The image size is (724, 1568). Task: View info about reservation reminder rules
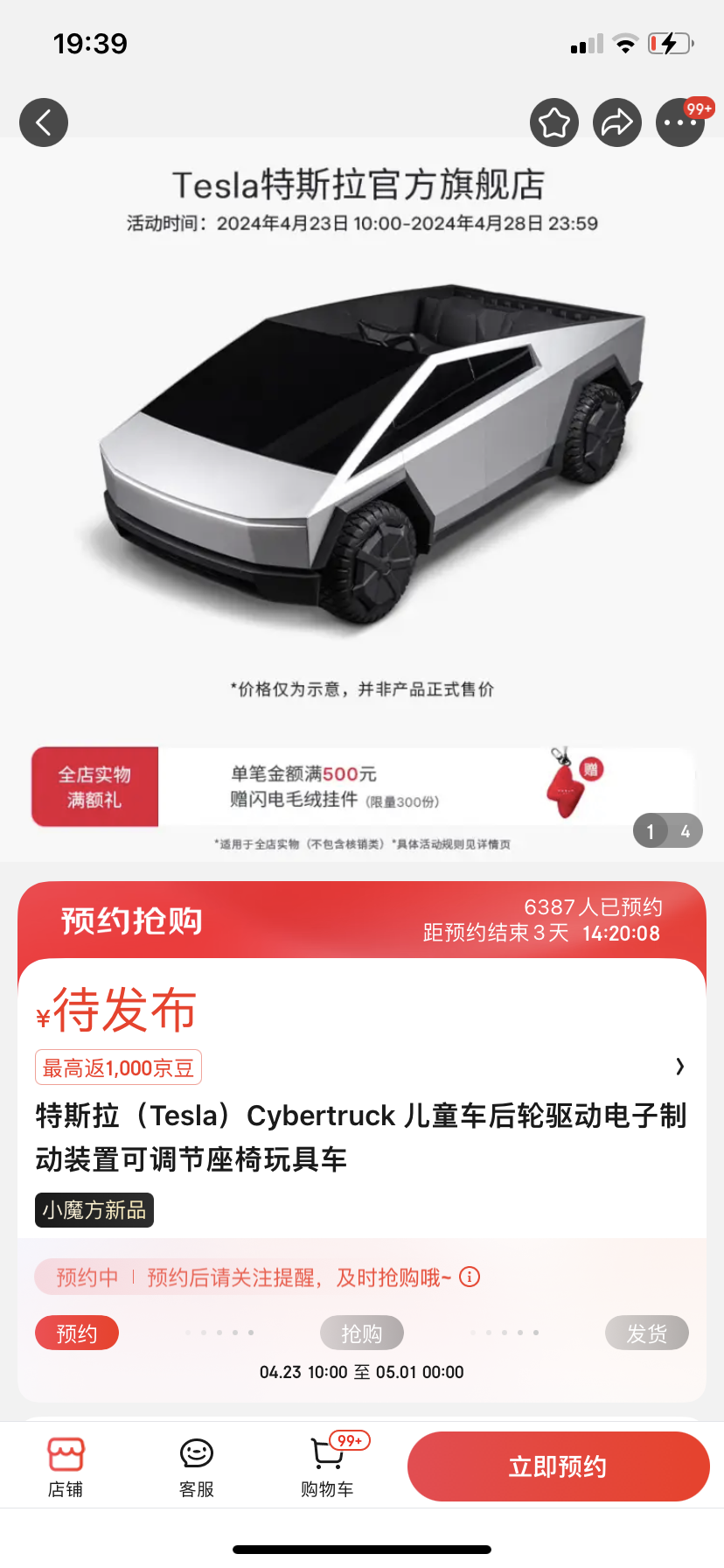[470, 1277]
